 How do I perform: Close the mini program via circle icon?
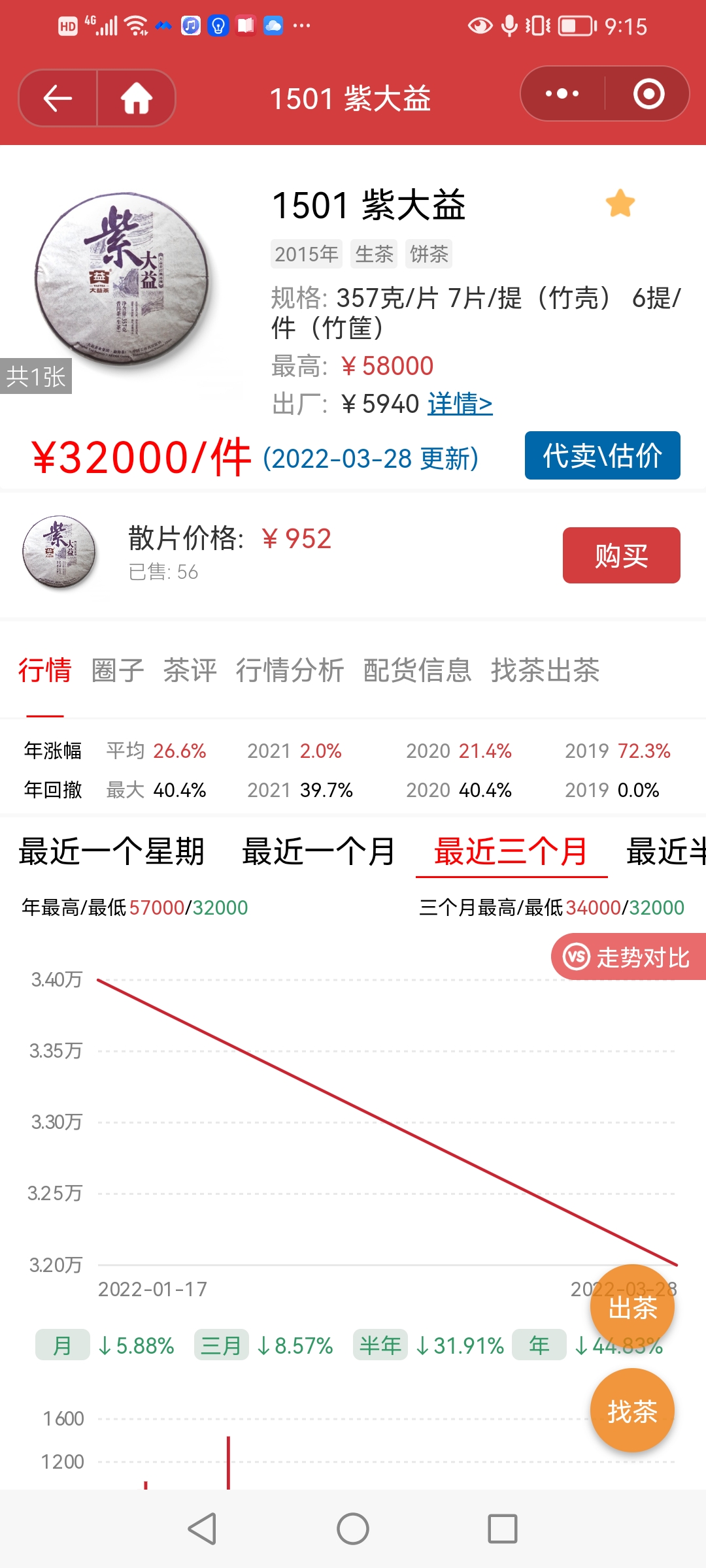(648, 93)
